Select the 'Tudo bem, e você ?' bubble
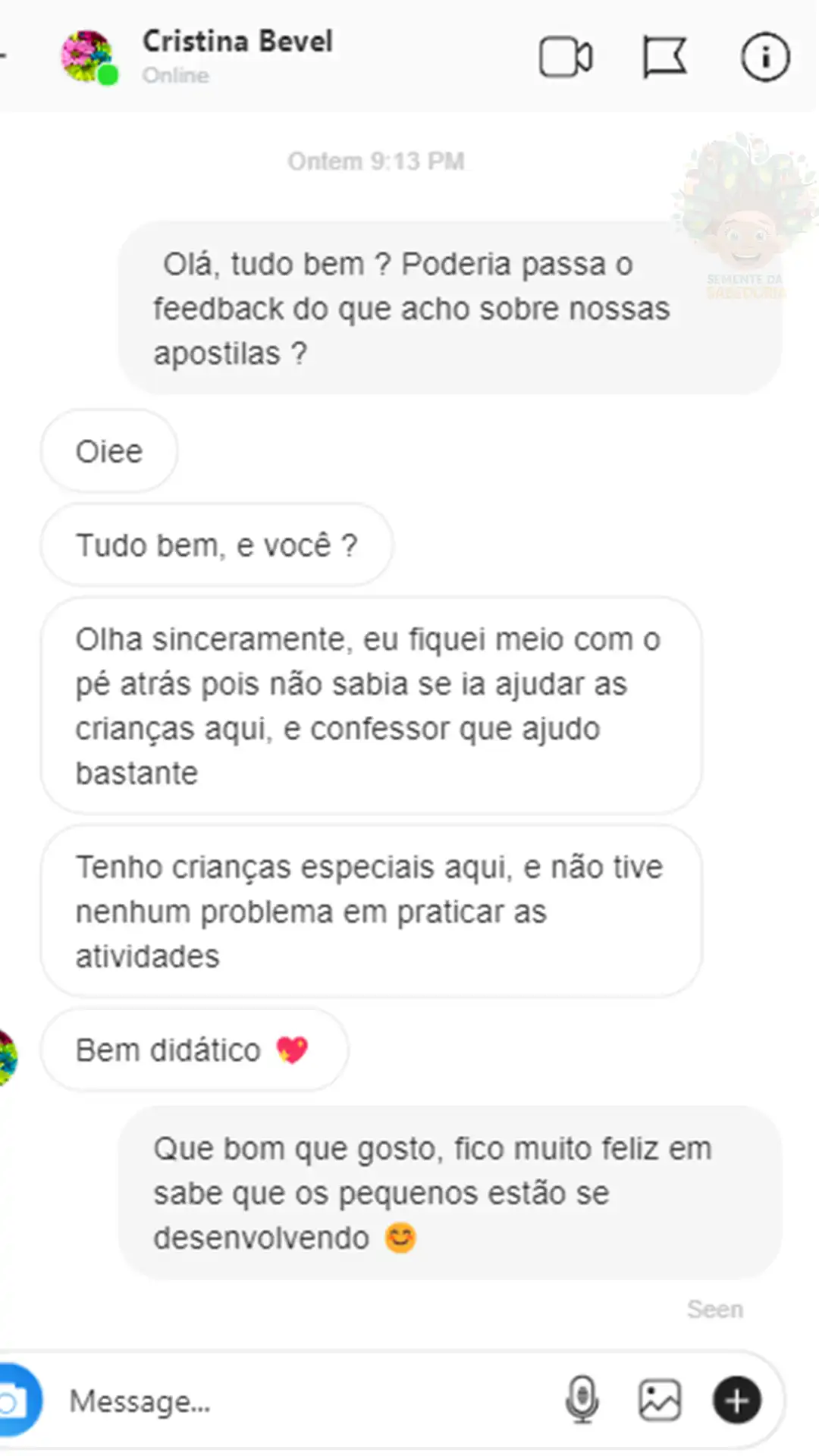Viewport: 819px width, 1456px height. 217,544
